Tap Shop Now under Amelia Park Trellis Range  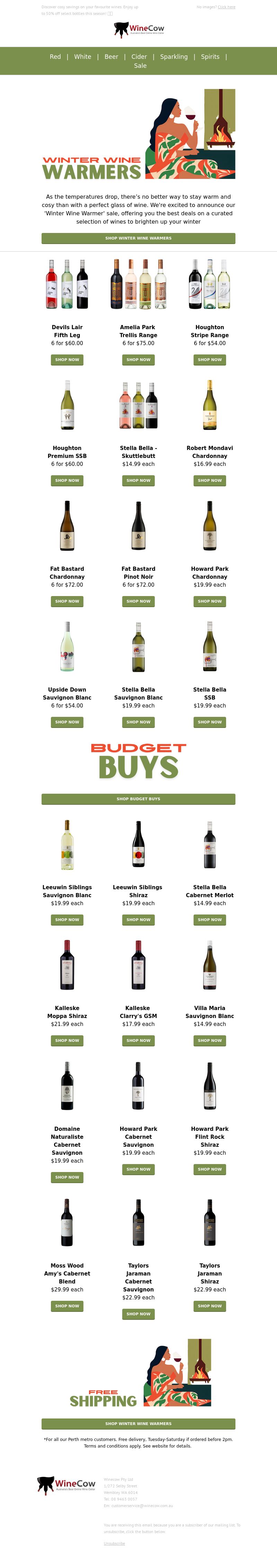[138, 360]
